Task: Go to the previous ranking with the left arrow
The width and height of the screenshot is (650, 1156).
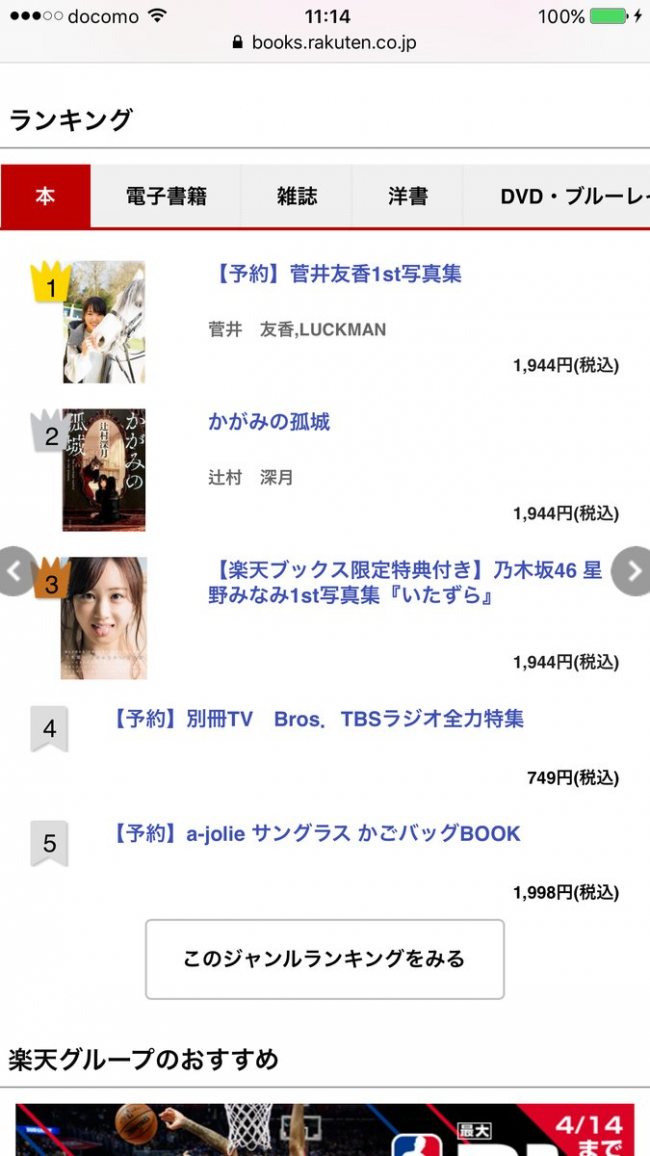Action: coord(16,571)
